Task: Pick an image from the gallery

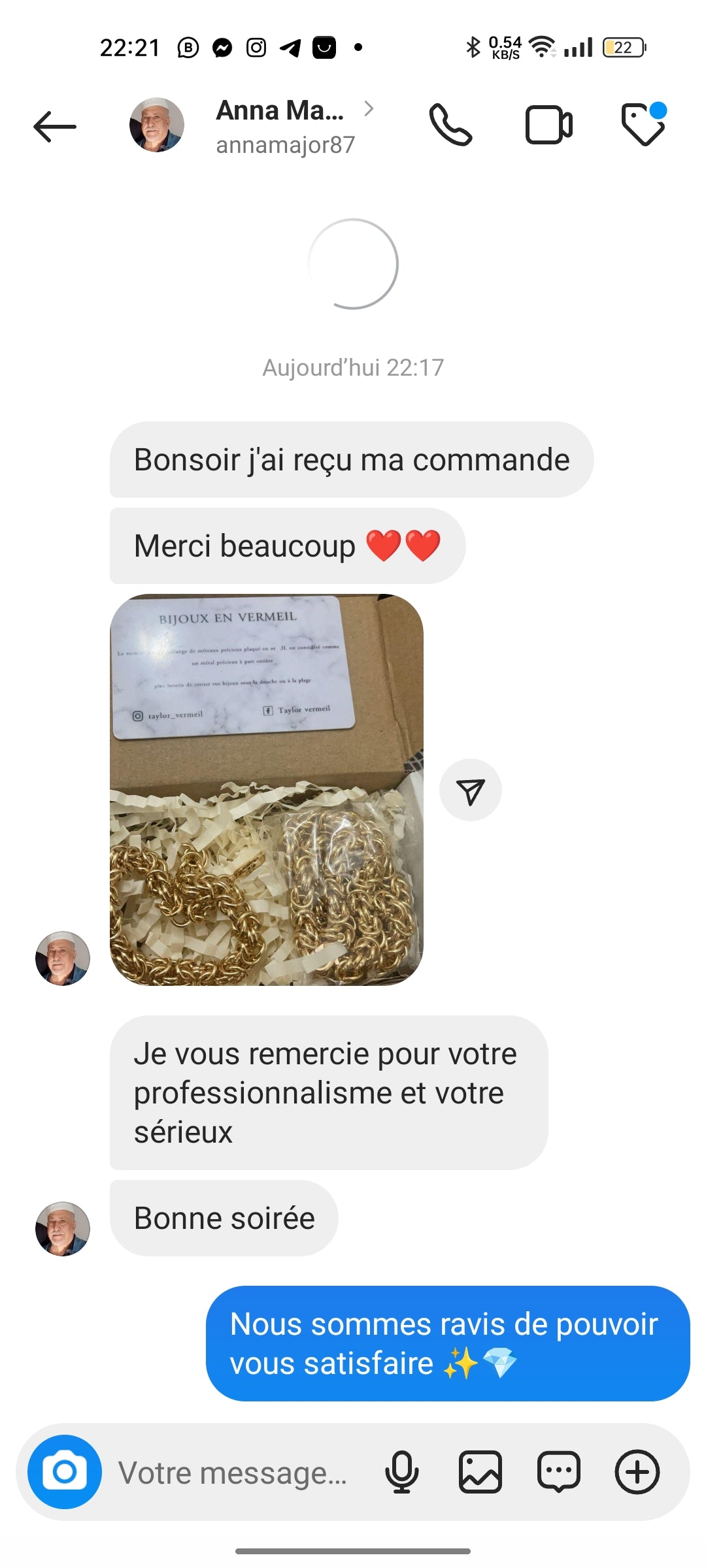Action: coord(480,1472)
